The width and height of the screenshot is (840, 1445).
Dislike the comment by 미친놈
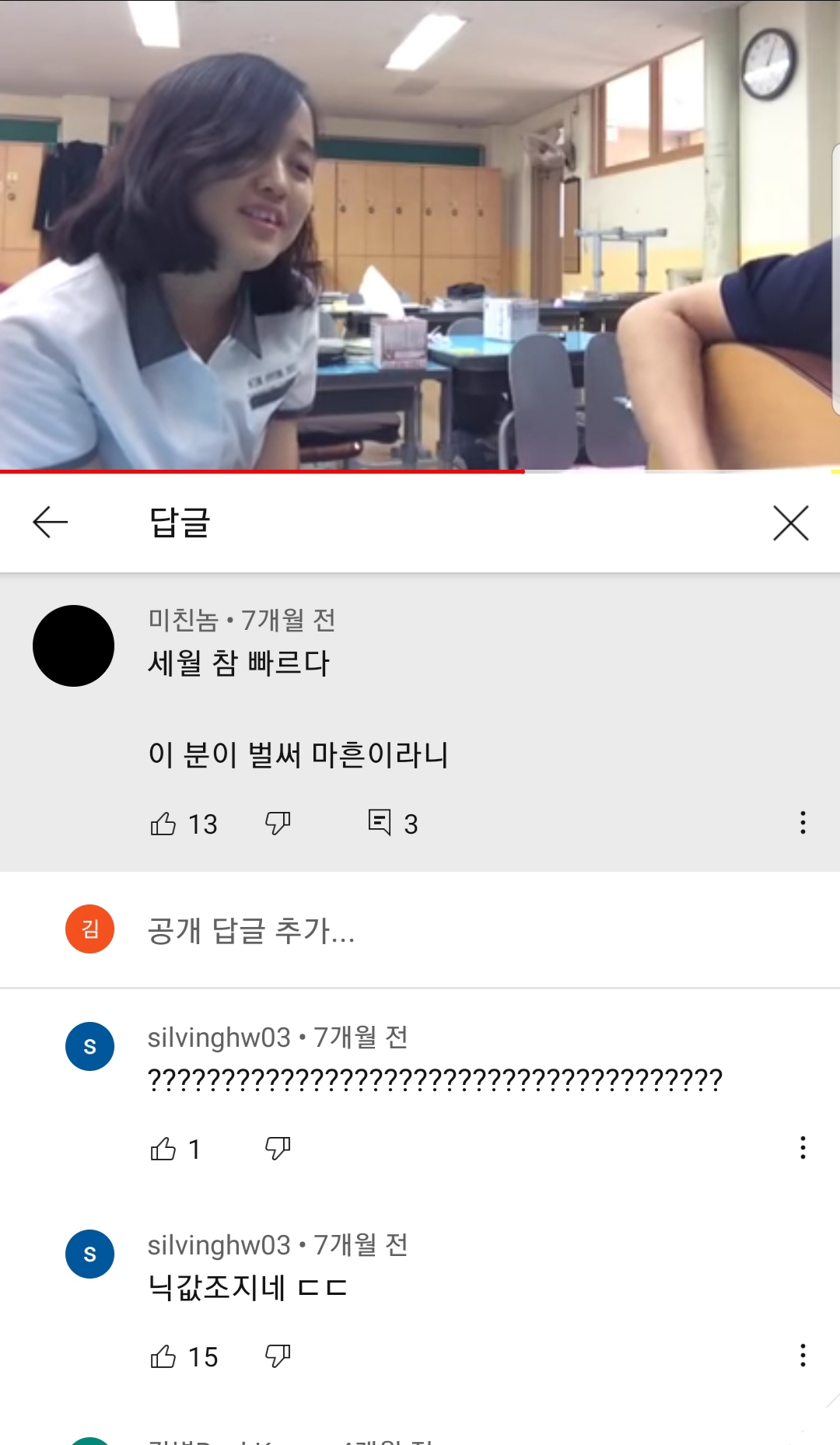click(278, 823)
